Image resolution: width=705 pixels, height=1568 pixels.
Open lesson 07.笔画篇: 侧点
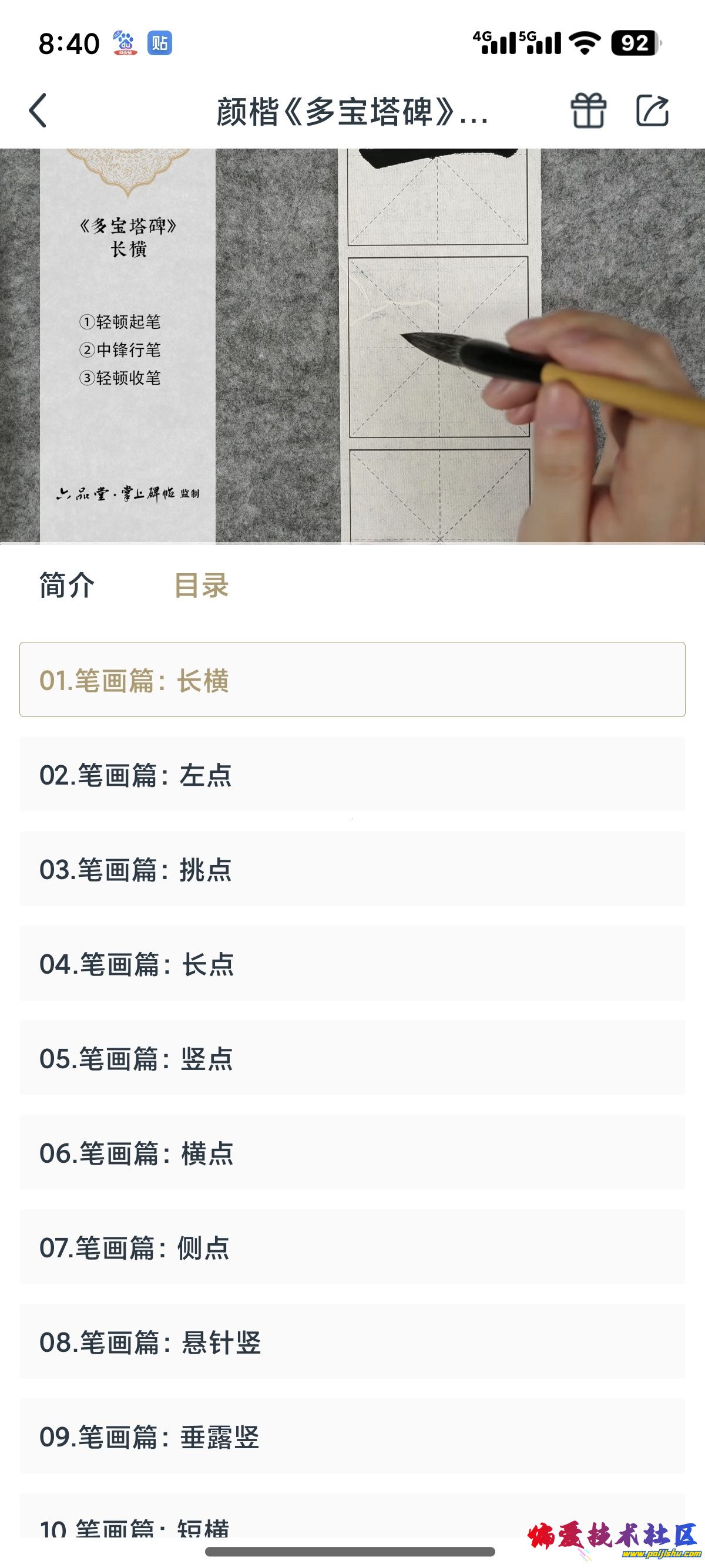point(352,1247)
